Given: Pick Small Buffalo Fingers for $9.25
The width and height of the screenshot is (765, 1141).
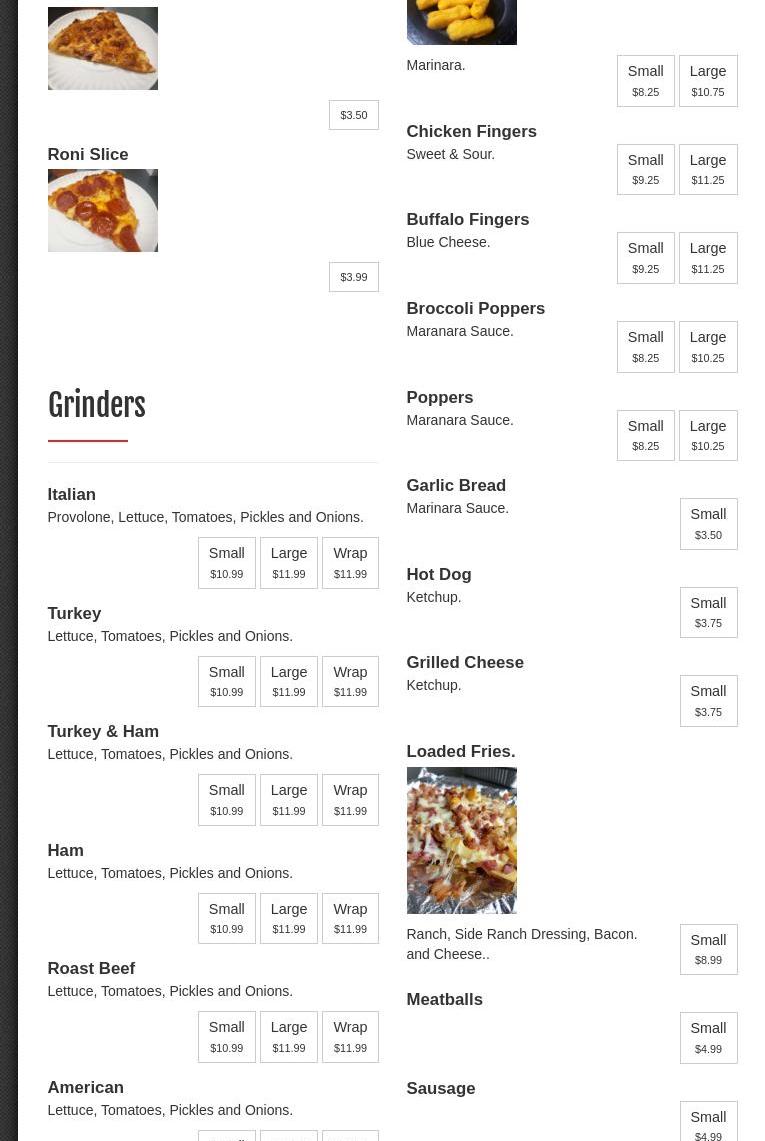Looking at the screenshot, I should [645, 258].
